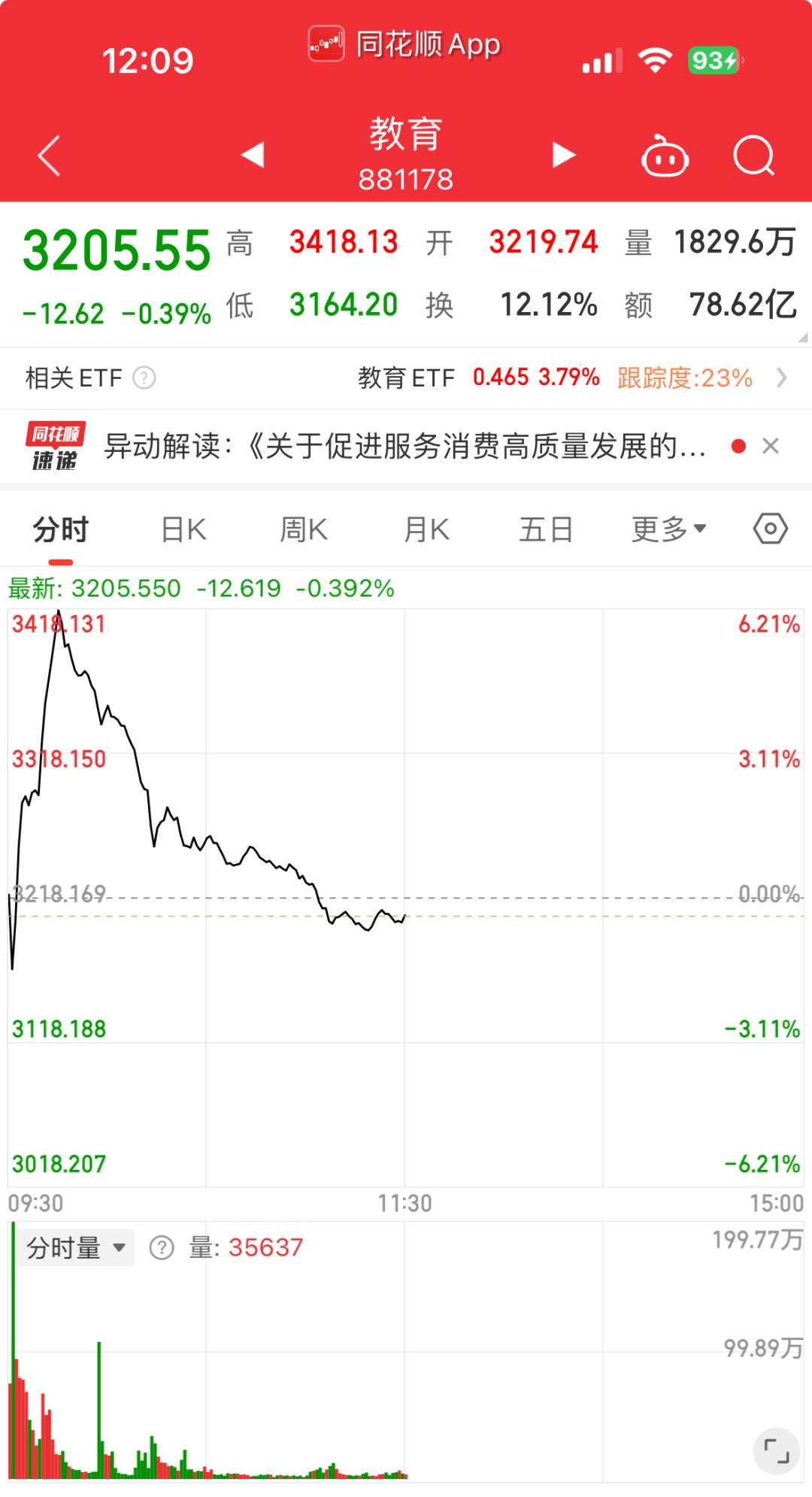This screenshot has height=1497, width=812.
Task: Expand more quote details under 额
Action: pos(802,338)
